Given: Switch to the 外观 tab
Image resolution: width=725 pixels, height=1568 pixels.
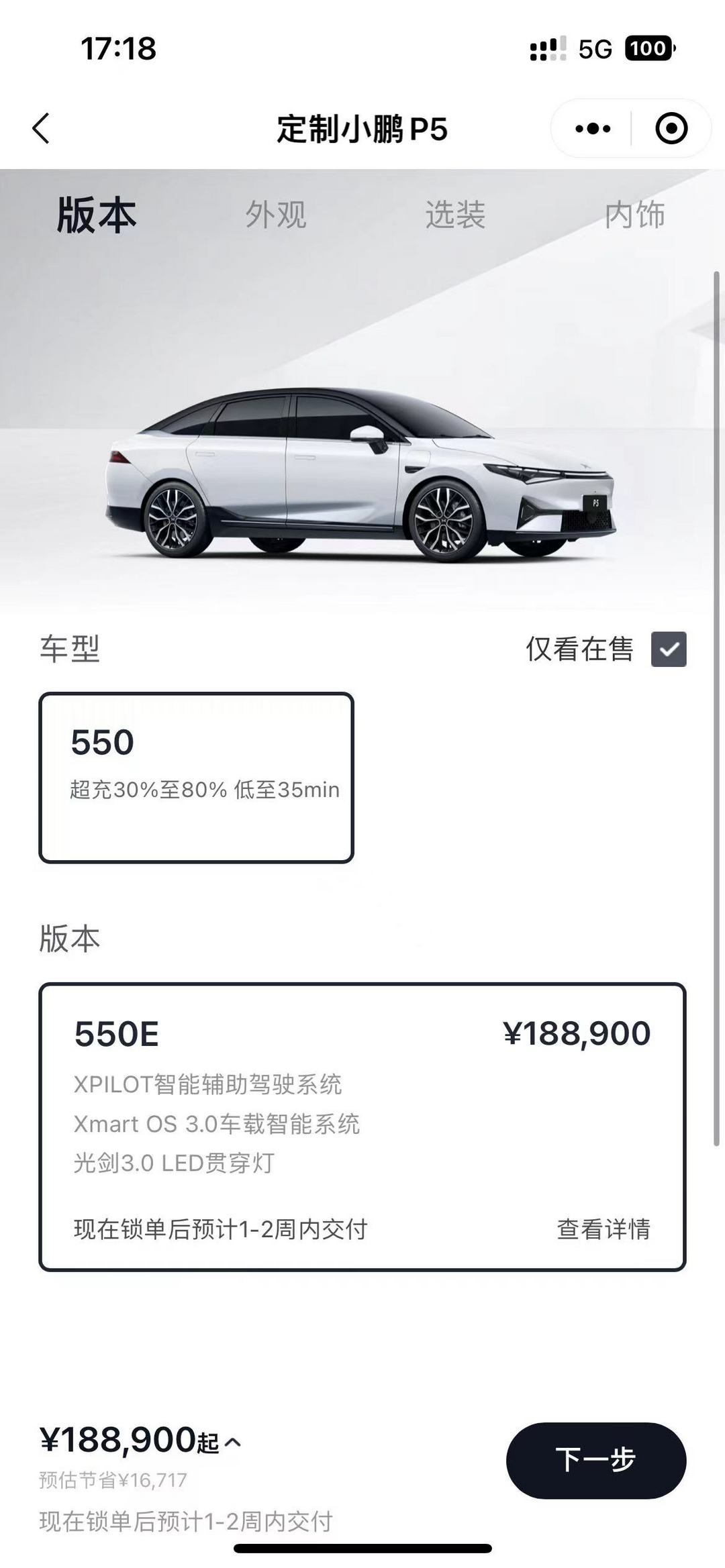Looking at the screenshot, I should click(x=275, y=215).
